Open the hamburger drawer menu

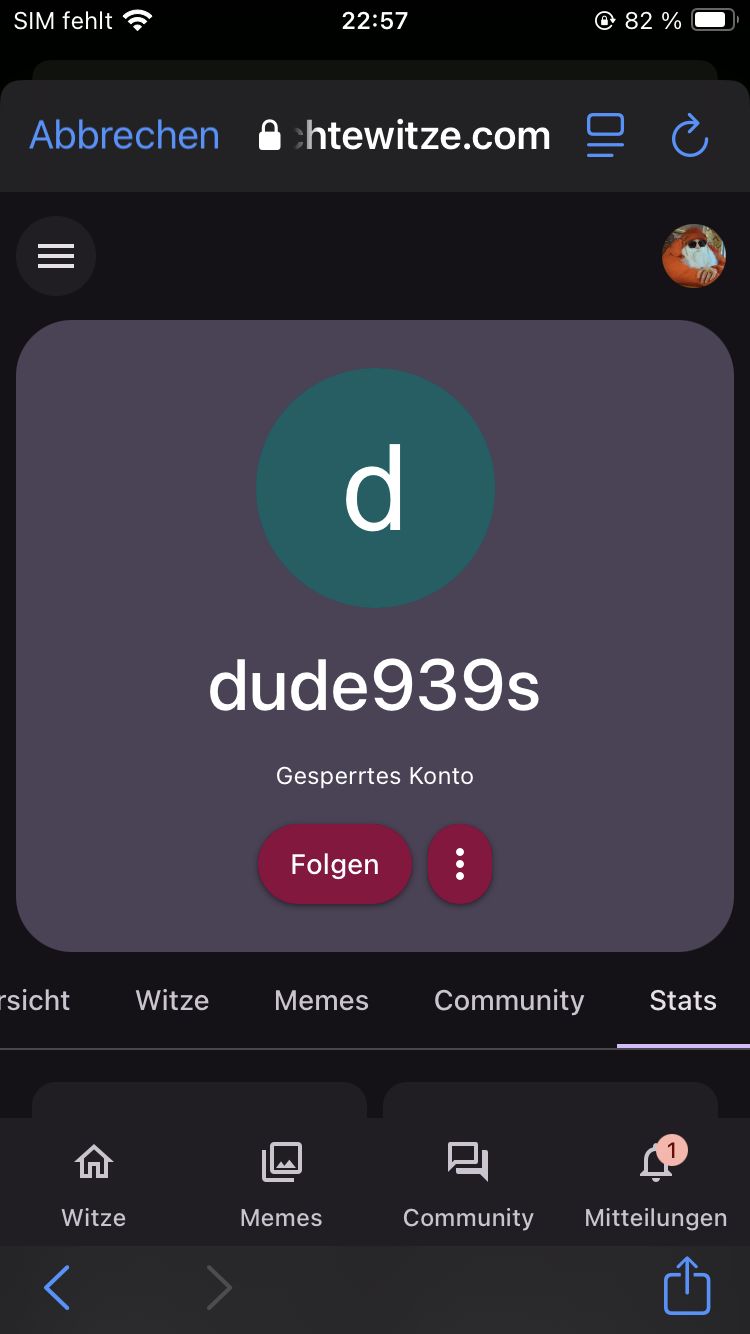point(56,256)
